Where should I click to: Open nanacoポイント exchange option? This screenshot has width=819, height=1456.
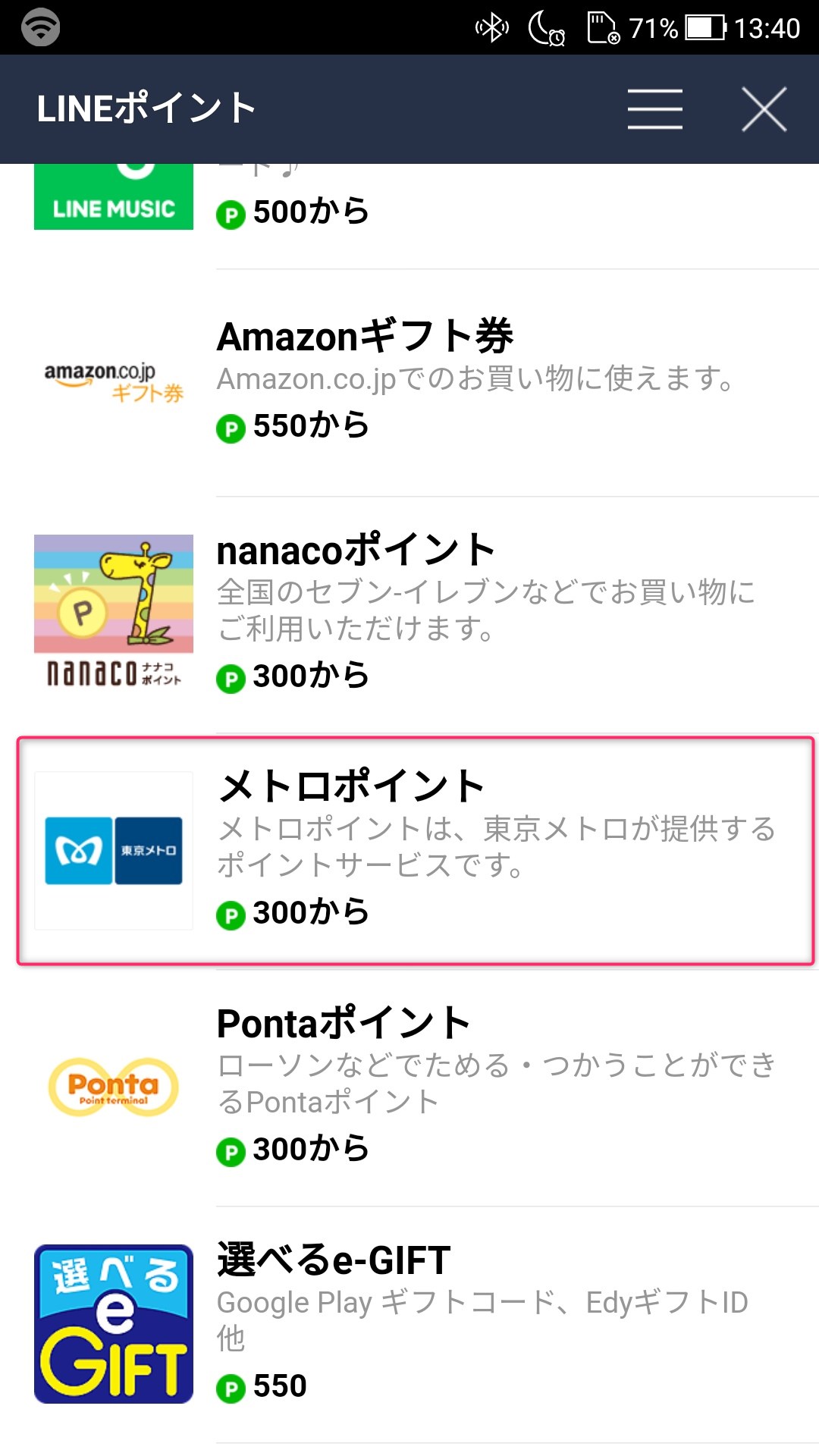tap(409, 615)
